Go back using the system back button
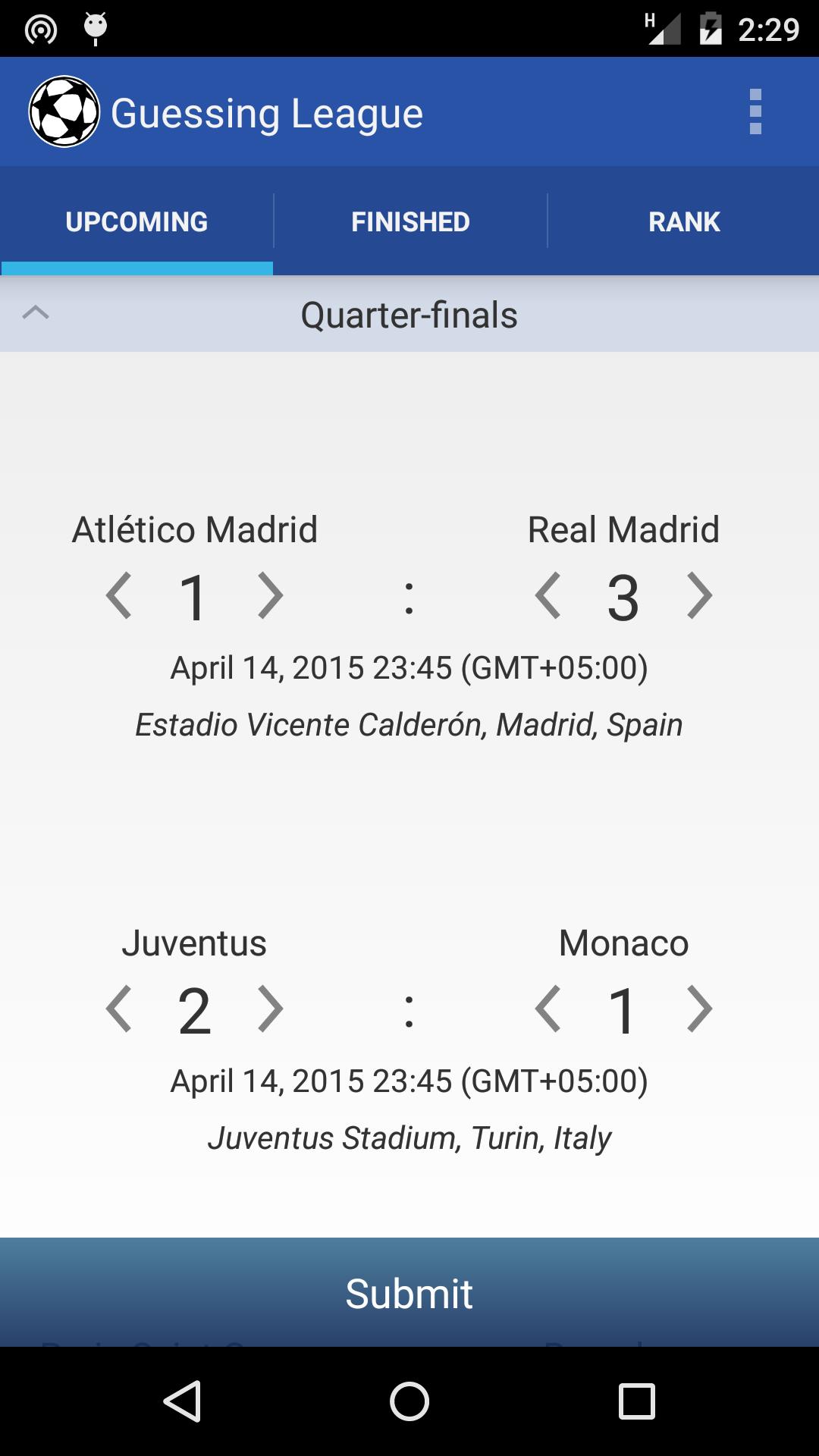 click(182, 1401)
